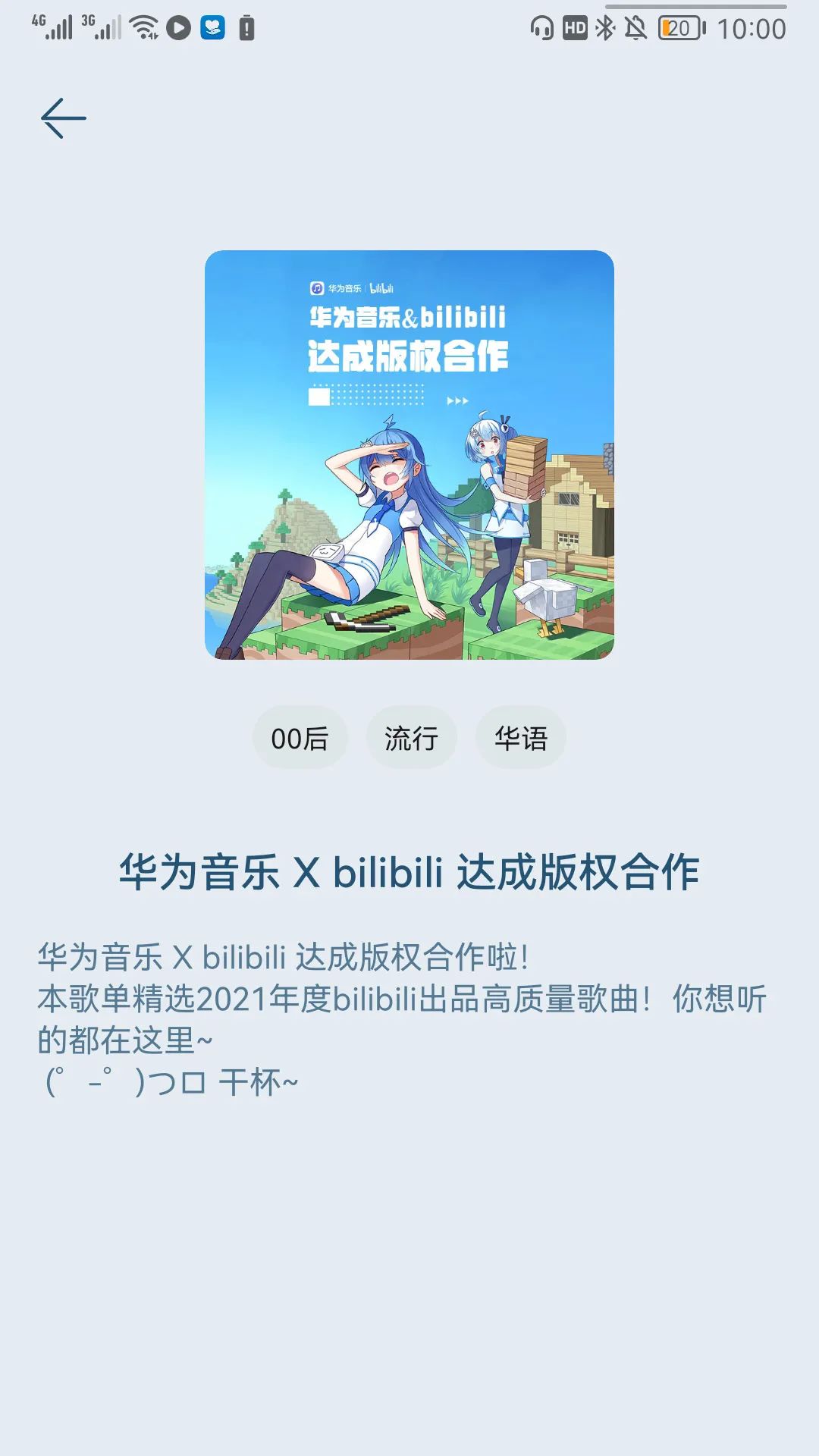Open the 流行 tag chip
819x1456 pixels.
pyautogui.click(x=411, y=738)
